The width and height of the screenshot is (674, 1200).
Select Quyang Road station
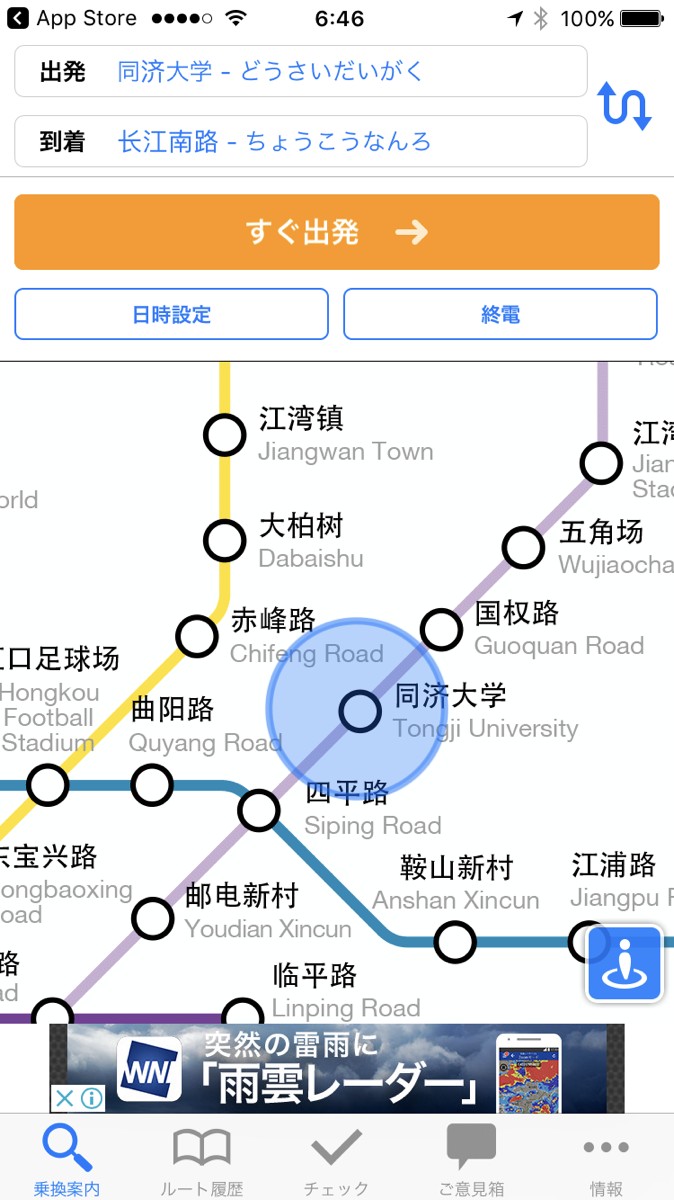[x=152, y=785]
